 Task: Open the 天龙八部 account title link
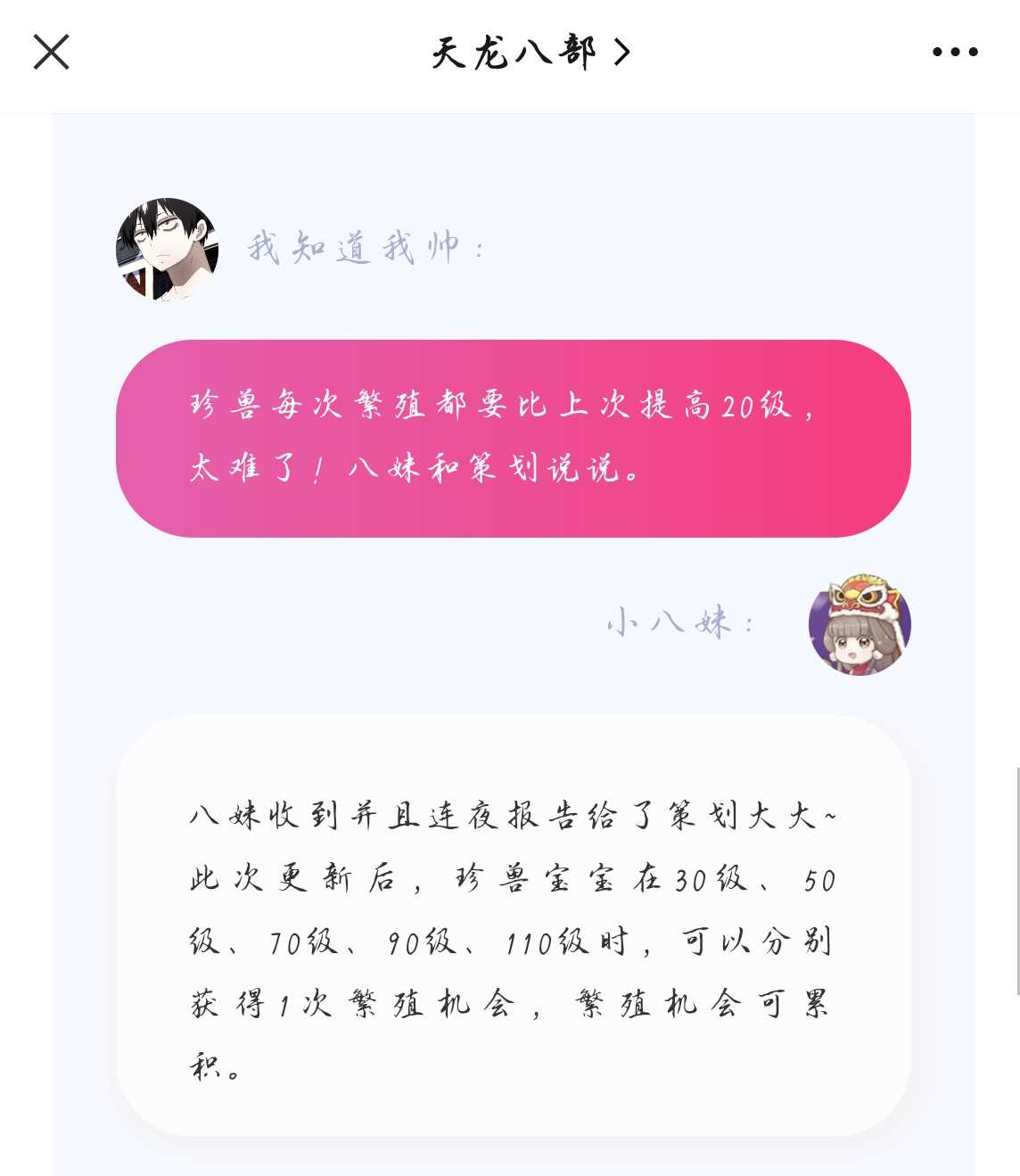pos(530,53)
